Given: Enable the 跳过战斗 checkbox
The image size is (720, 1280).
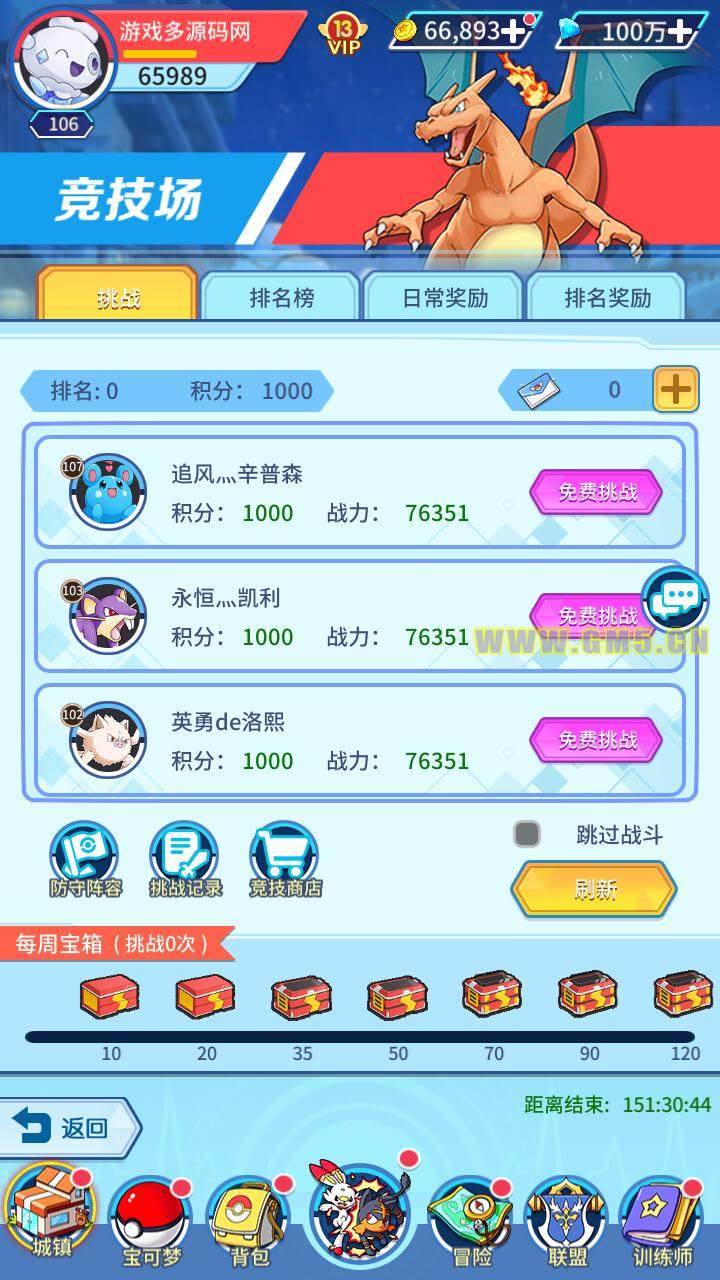Looking at the screenshot, I should [527, 835].
